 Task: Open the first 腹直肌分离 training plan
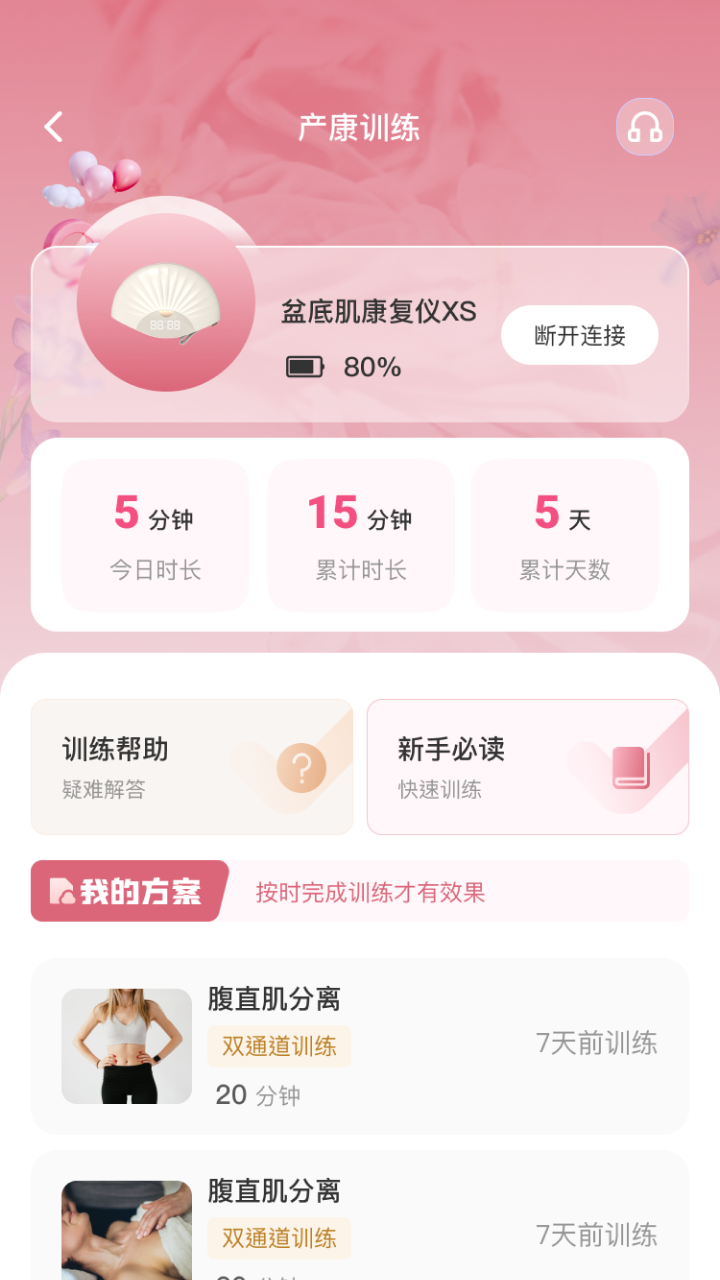[x=360, y=1044]
